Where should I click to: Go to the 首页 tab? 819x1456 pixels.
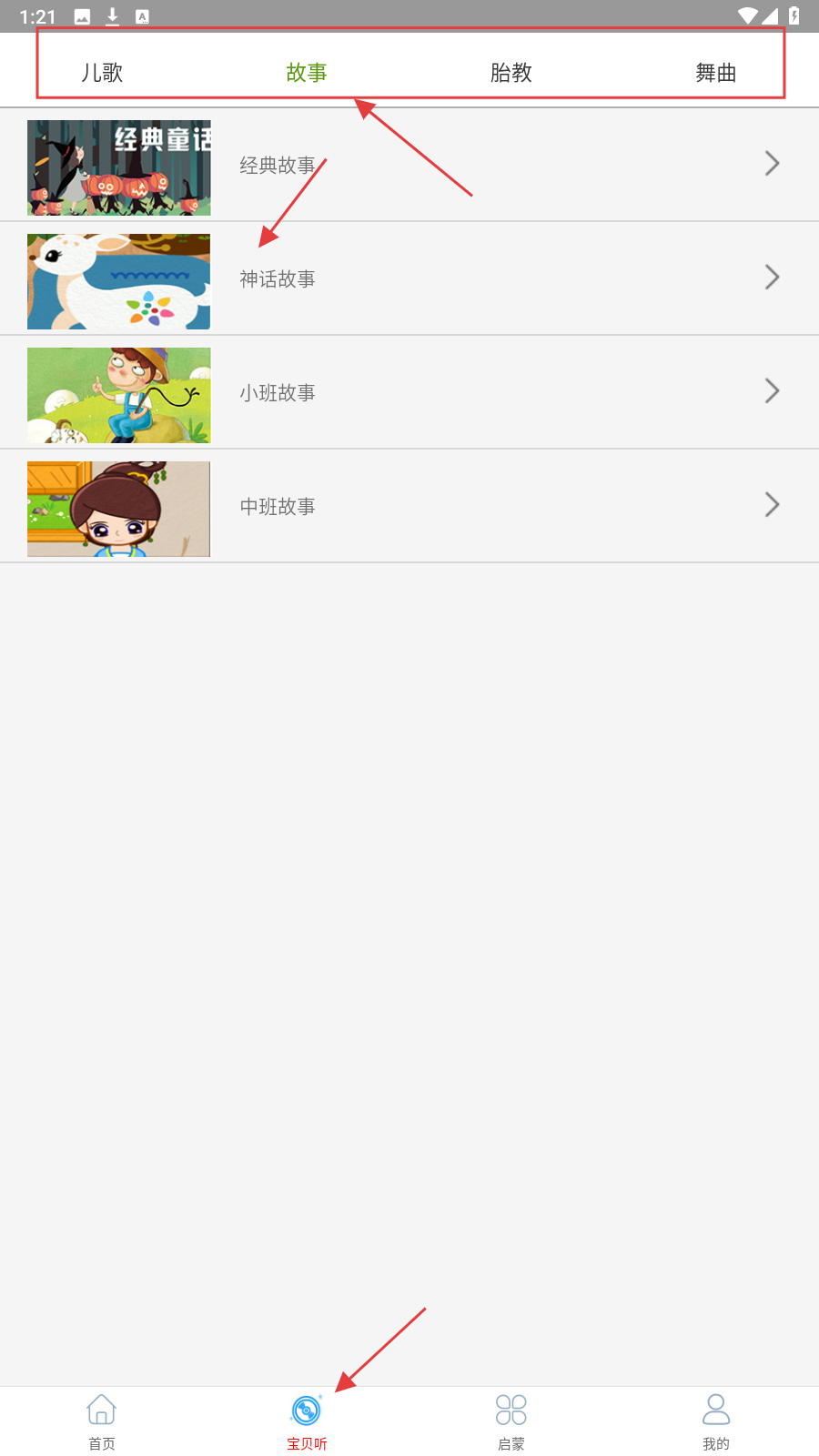[102, 1421]
